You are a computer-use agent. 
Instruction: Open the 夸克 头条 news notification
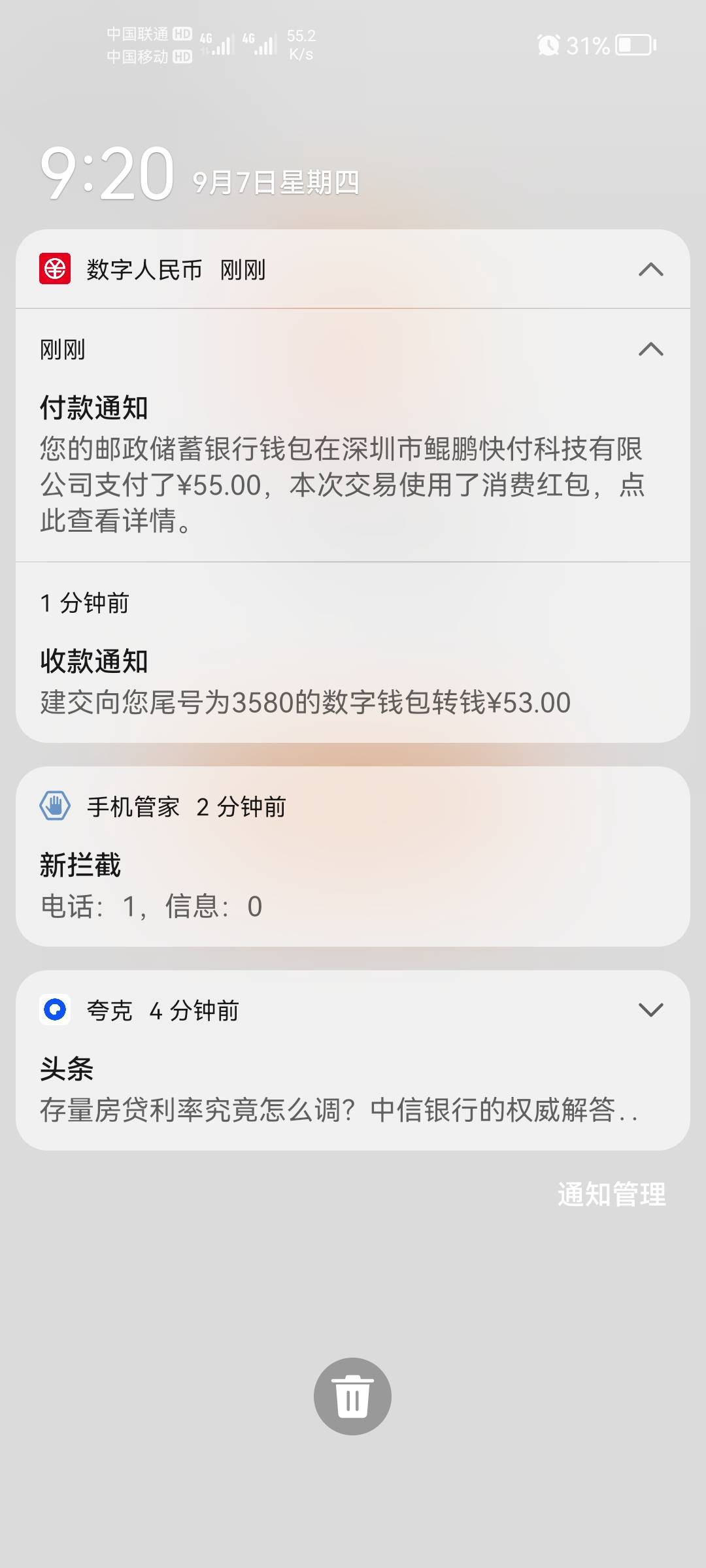[353, 1060]
